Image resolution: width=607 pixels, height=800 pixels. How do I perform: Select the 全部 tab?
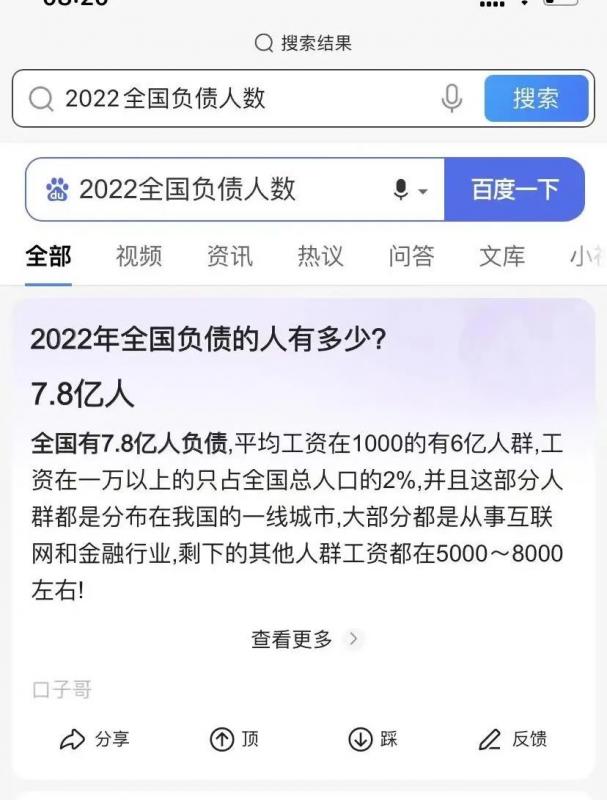point(48,256)
